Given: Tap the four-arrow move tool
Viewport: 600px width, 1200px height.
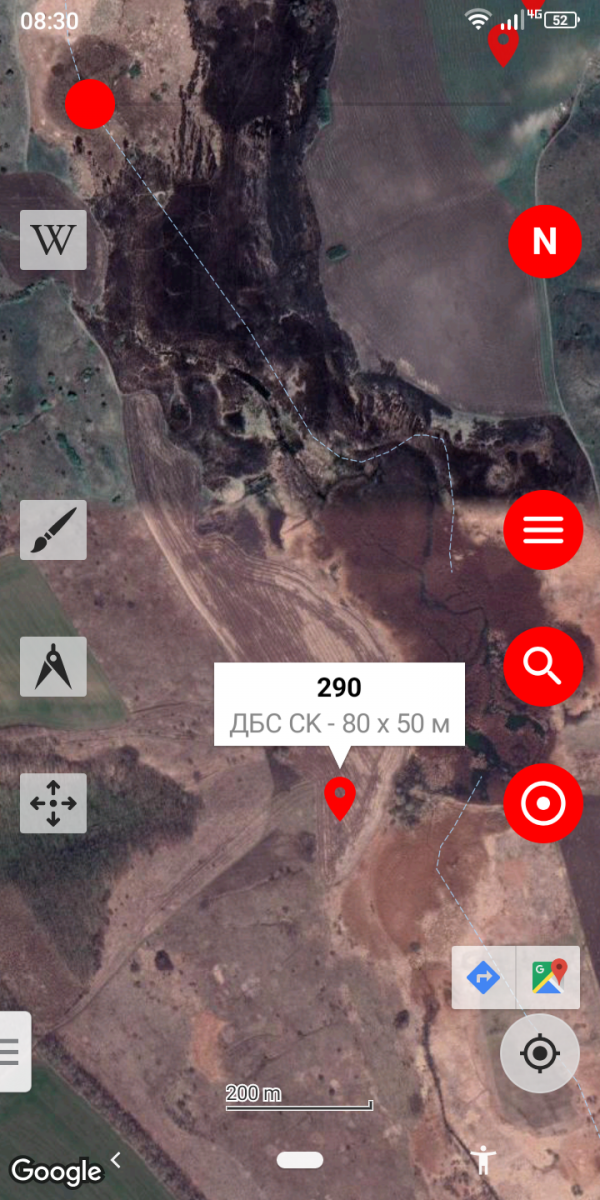Looking at the screenshot, I should (53, 803).
